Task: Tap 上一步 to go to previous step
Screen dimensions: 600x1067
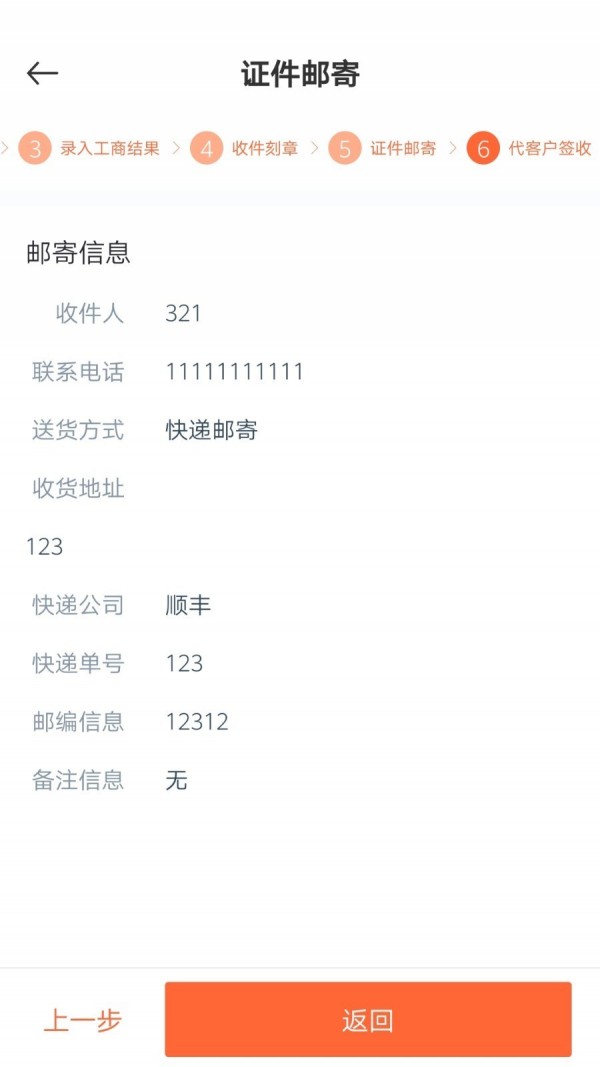Action: (x=83, y=1020)
